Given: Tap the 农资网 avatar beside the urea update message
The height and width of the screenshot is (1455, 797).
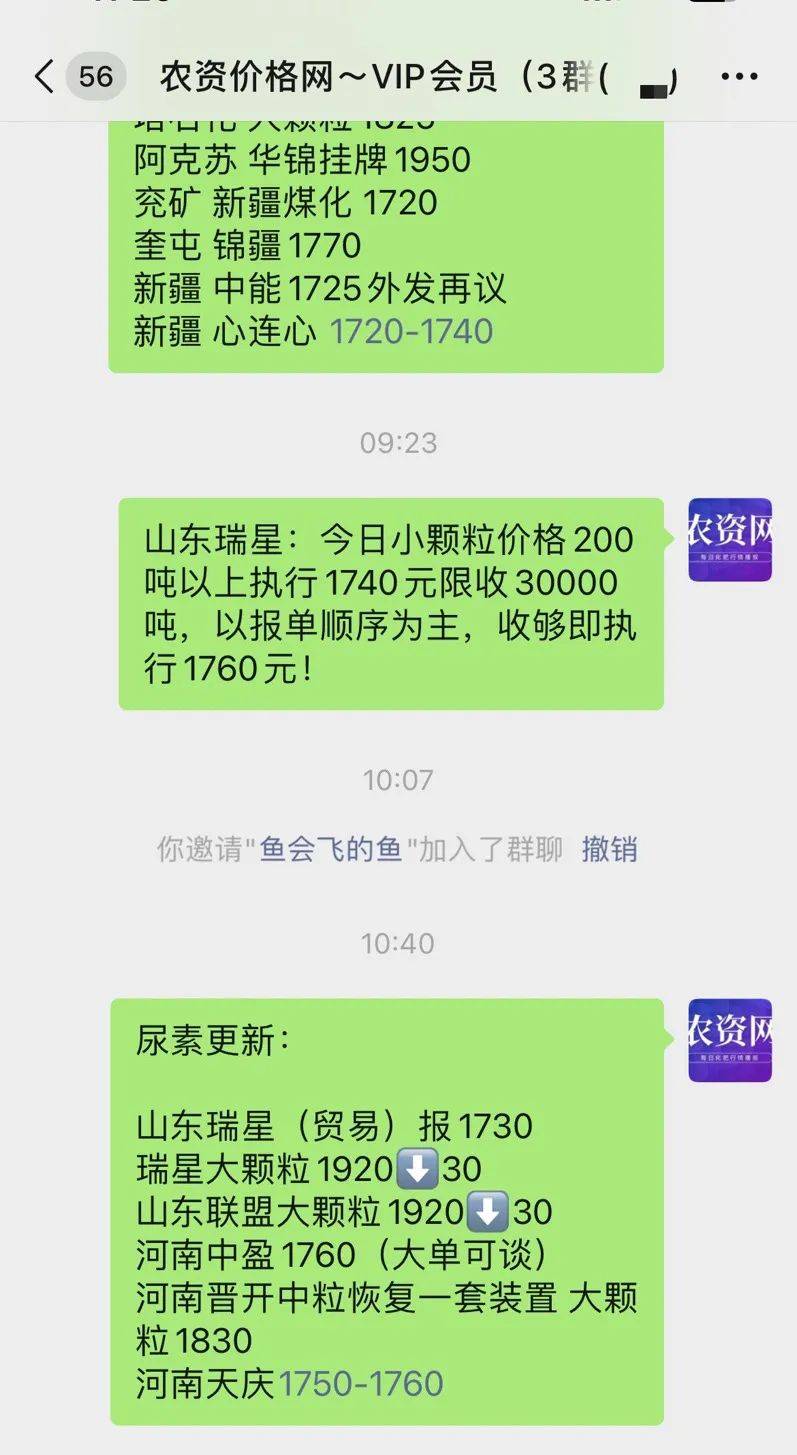Looking at the screenshot, I should click(x=729, y=1040).
